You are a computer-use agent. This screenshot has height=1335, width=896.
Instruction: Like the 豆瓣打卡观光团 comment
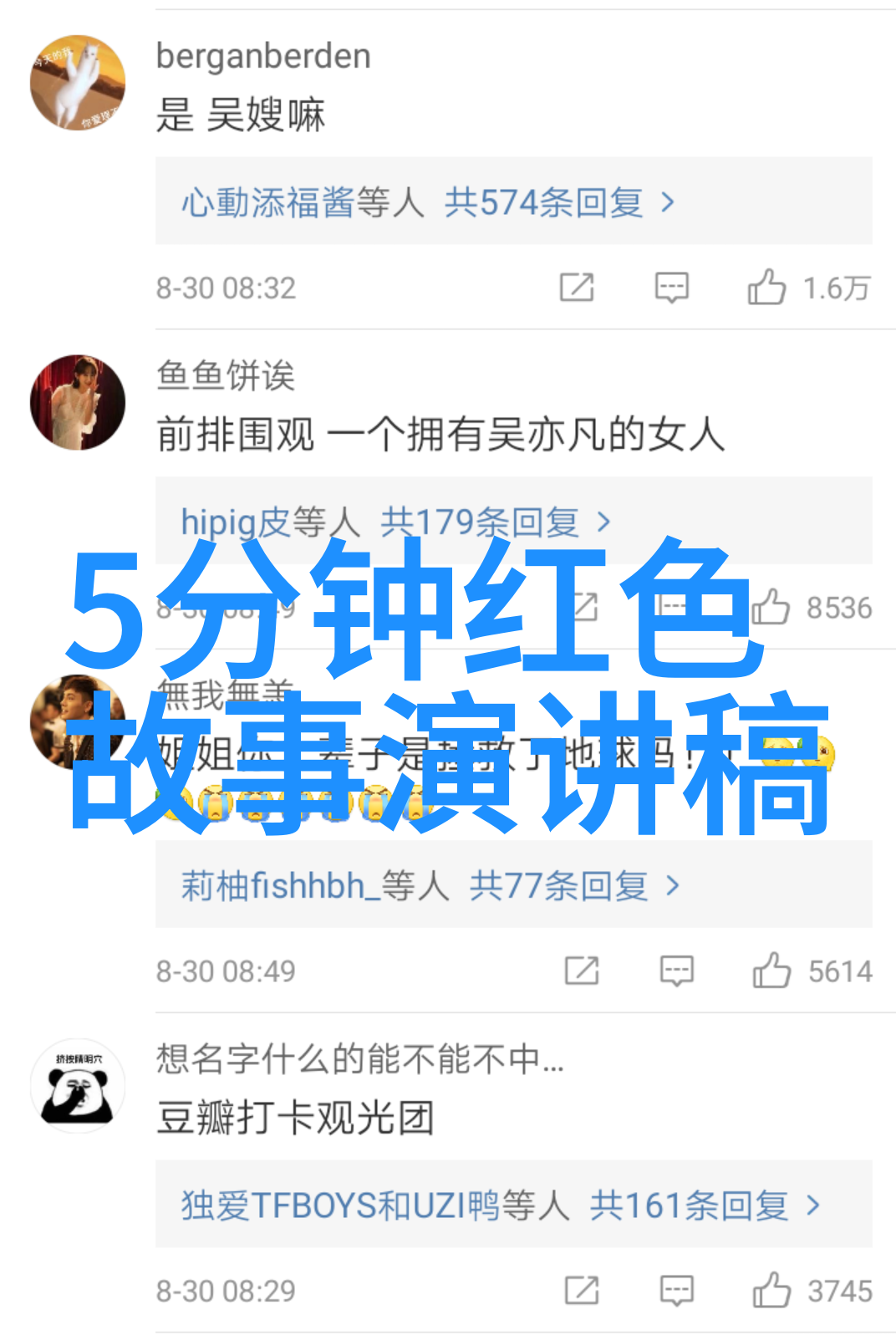(x=771, y=1290)
